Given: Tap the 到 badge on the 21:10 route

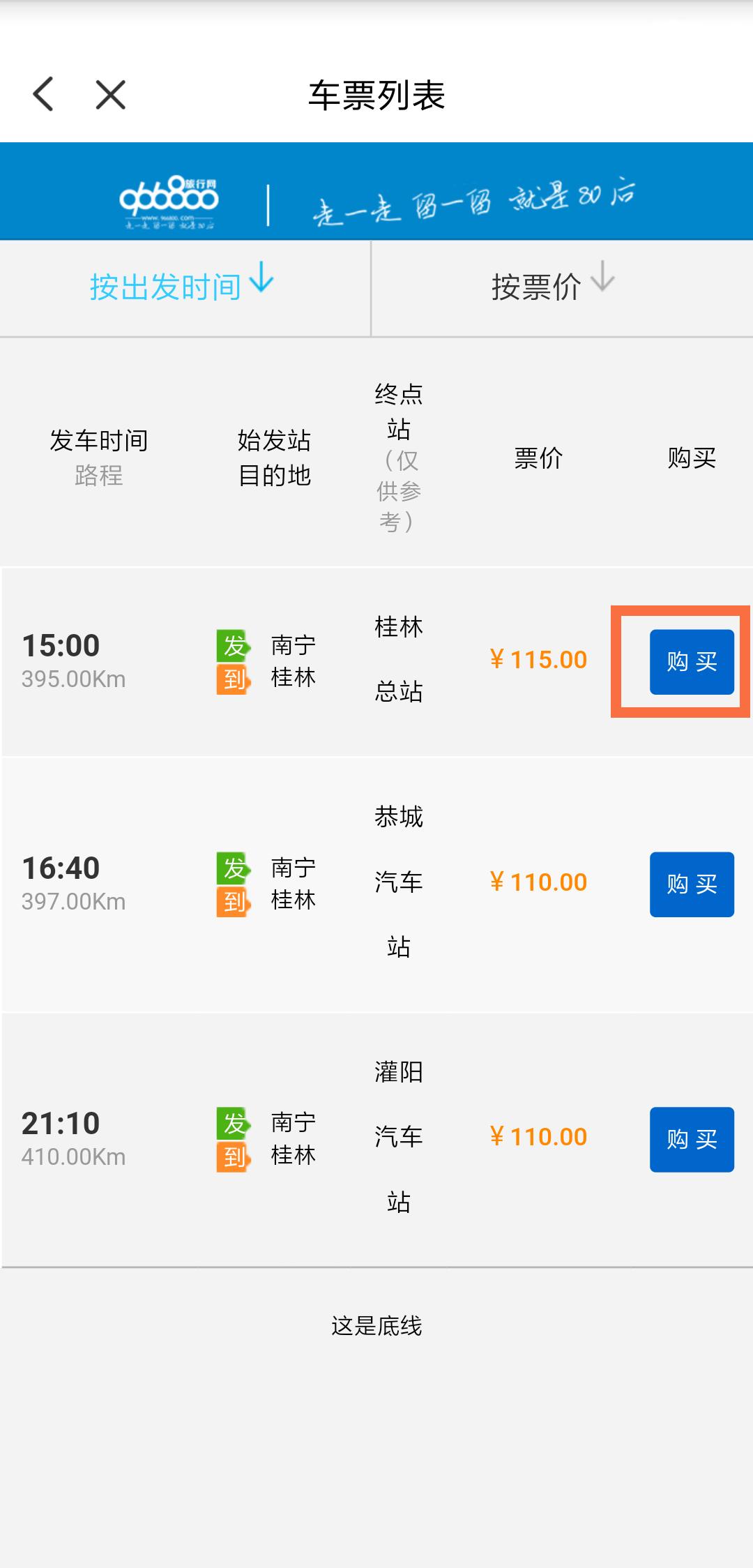Looking at the screenshot, I should 232,1155.
